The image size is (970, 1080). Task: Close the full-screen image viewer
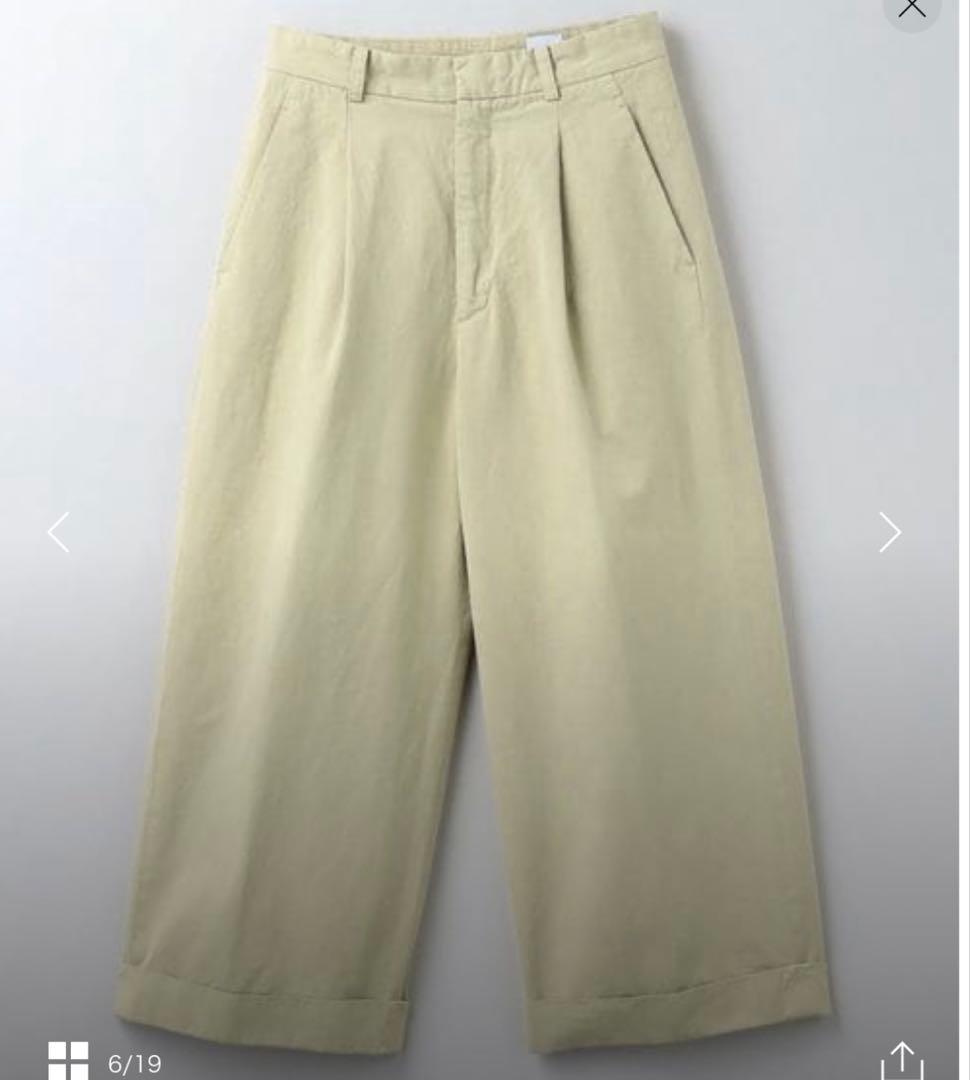[911, 9]
